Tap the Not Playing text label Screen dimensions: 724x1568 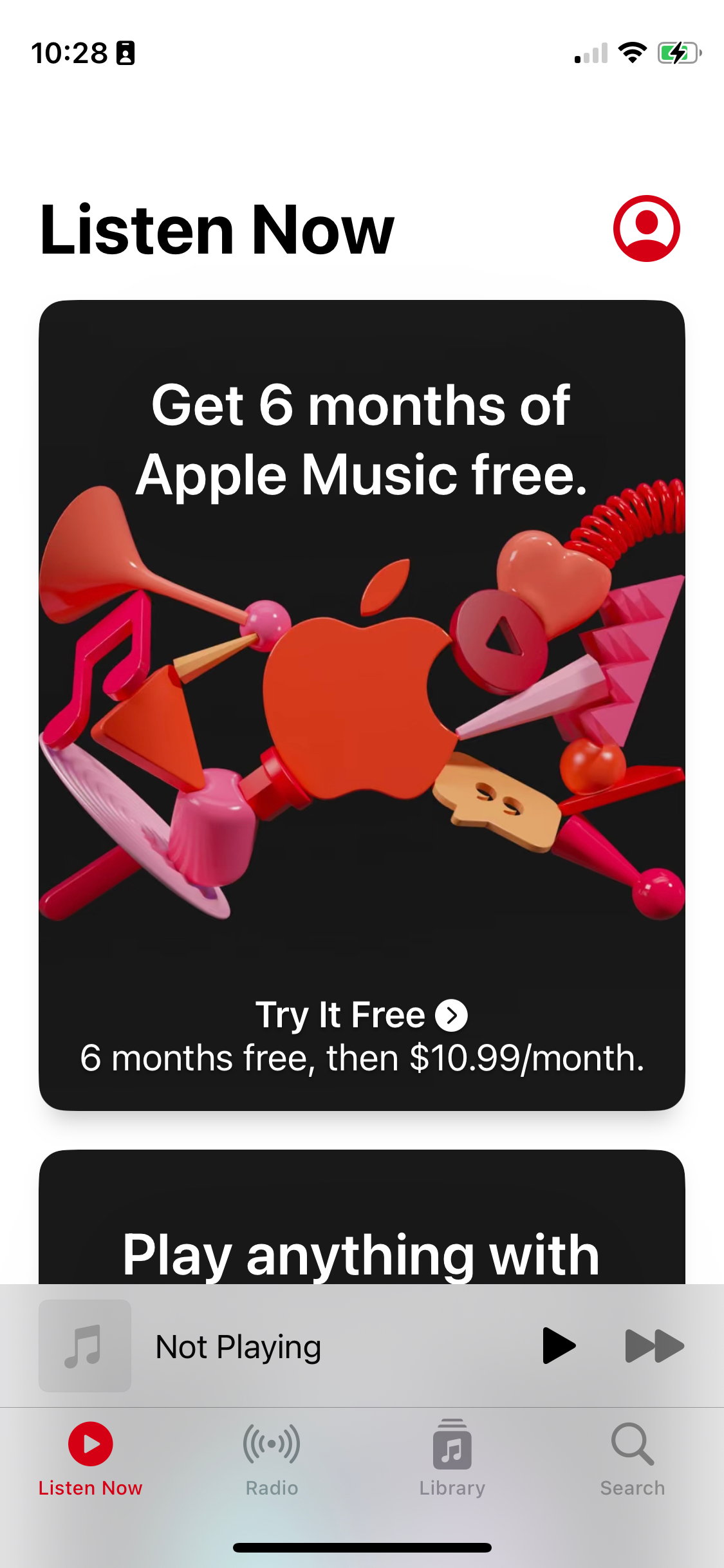[x=239, y=1345]
